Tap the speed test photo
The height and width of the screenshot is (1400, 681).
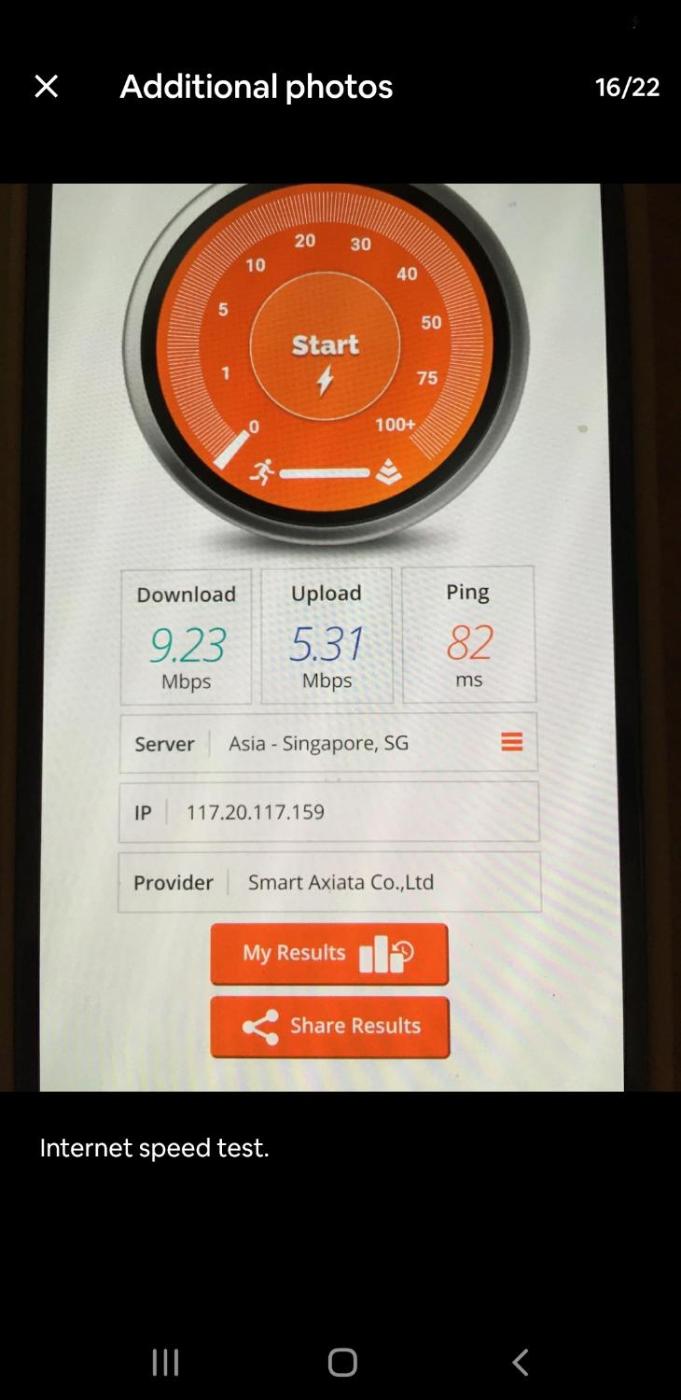coord(340,636)
